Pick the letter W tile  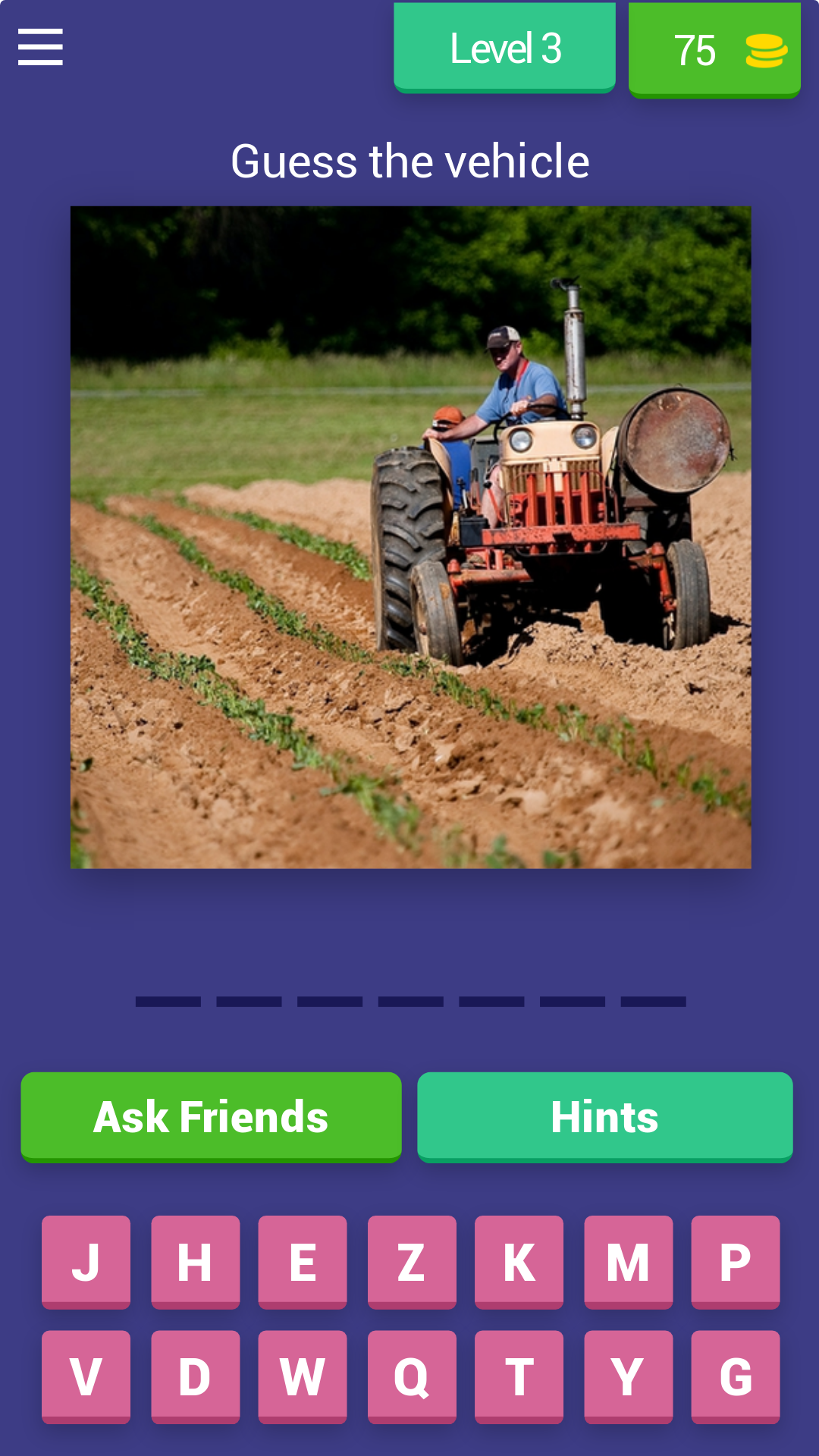[x=303, y=1376]
